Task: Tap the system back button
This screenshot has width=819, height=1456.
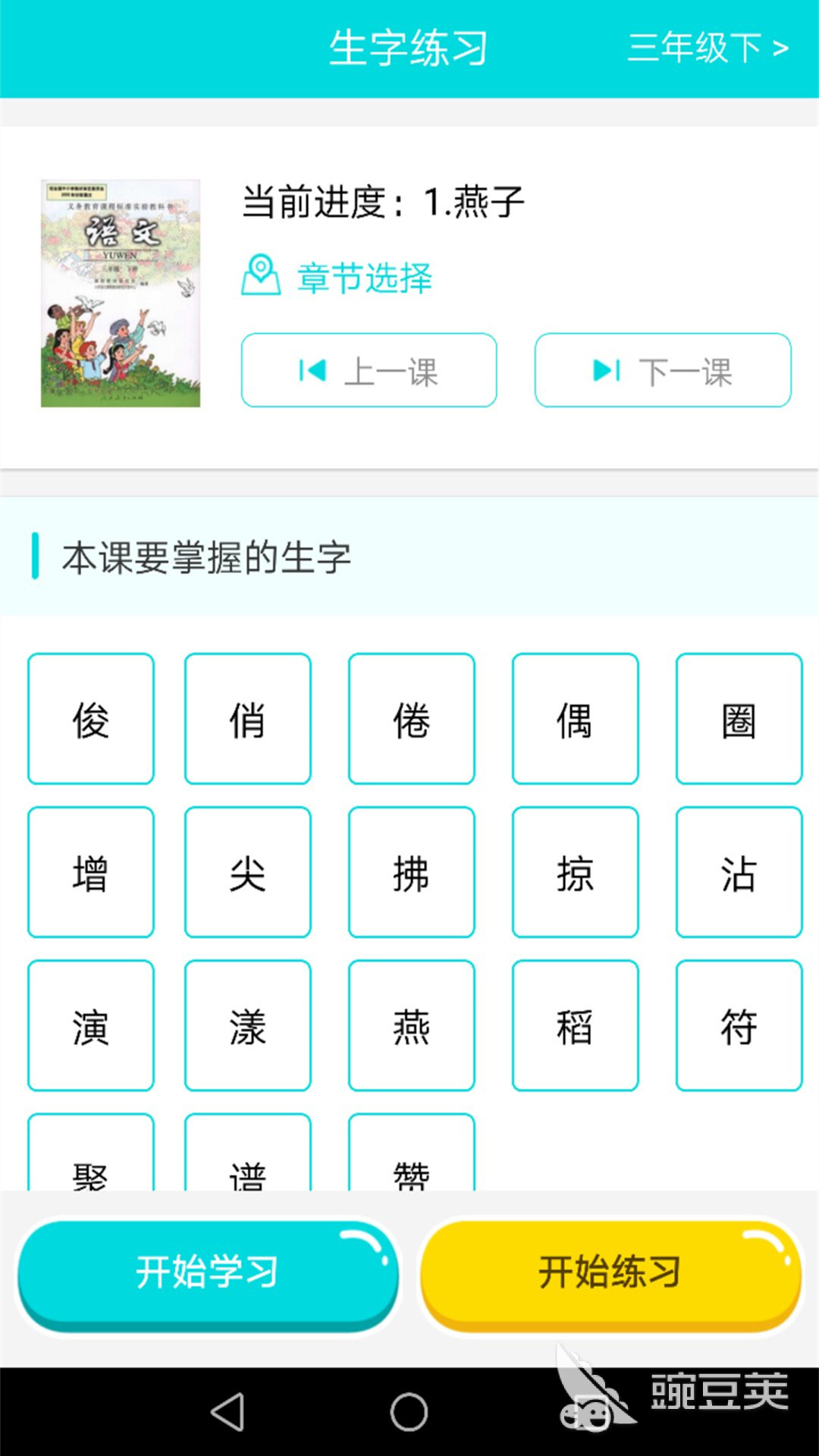Action: (227, 1412)
